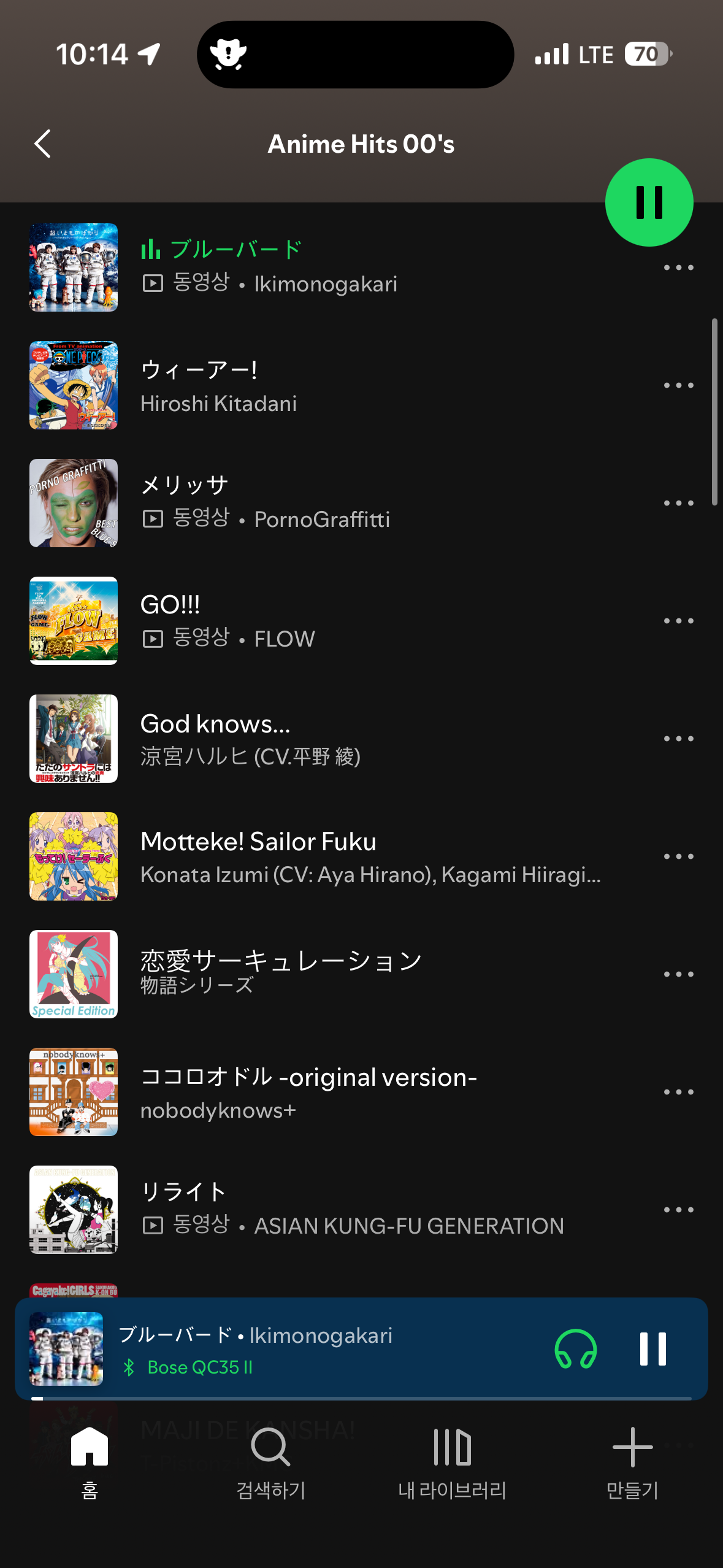This screenshot has height=1568, width=723.
Task: Tap the One Piece album artwork thumbnail
Action: (73, 385)
